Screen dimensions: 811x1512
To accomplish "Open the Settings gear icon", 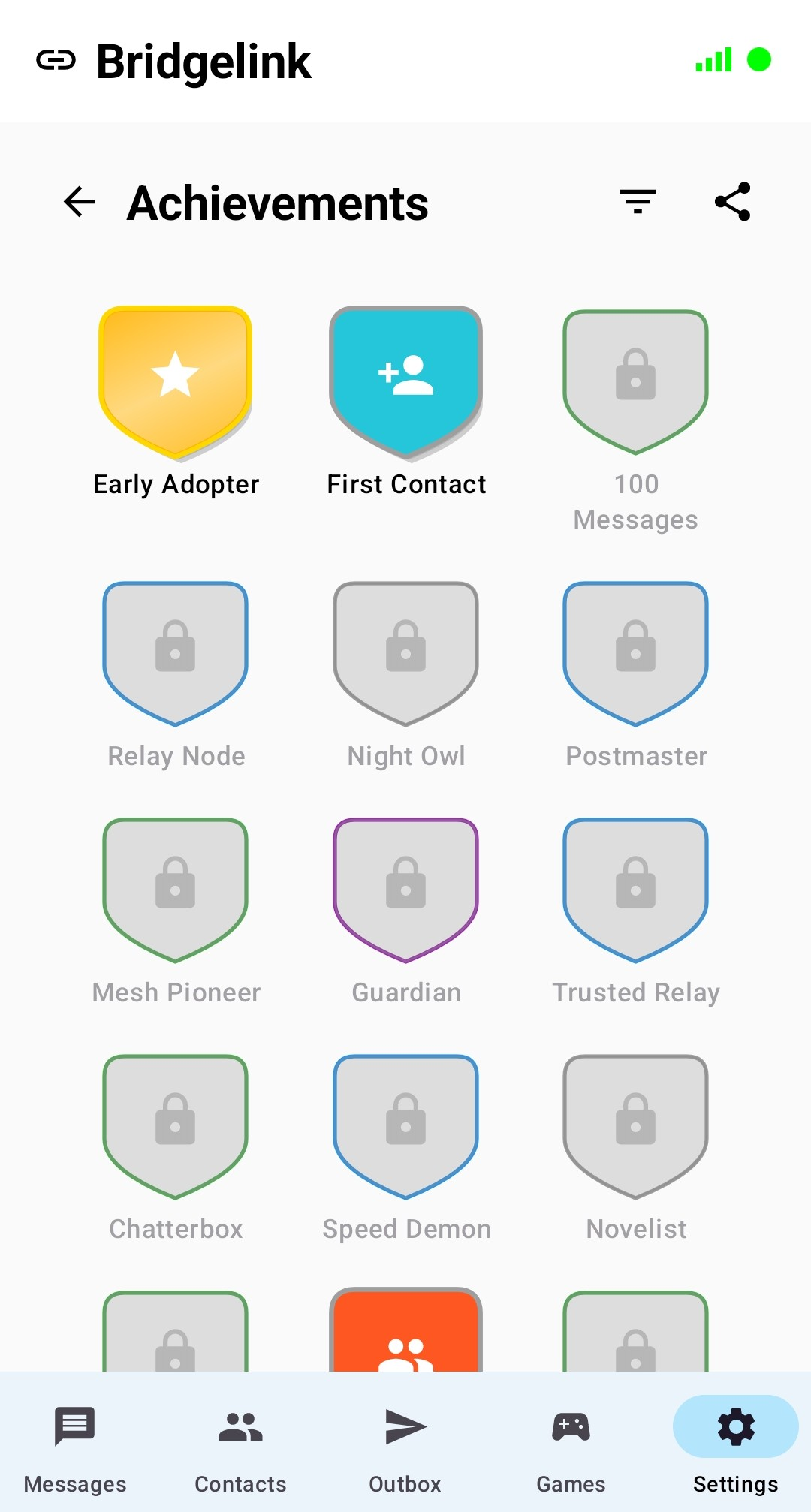I will tap(735, 1425).
